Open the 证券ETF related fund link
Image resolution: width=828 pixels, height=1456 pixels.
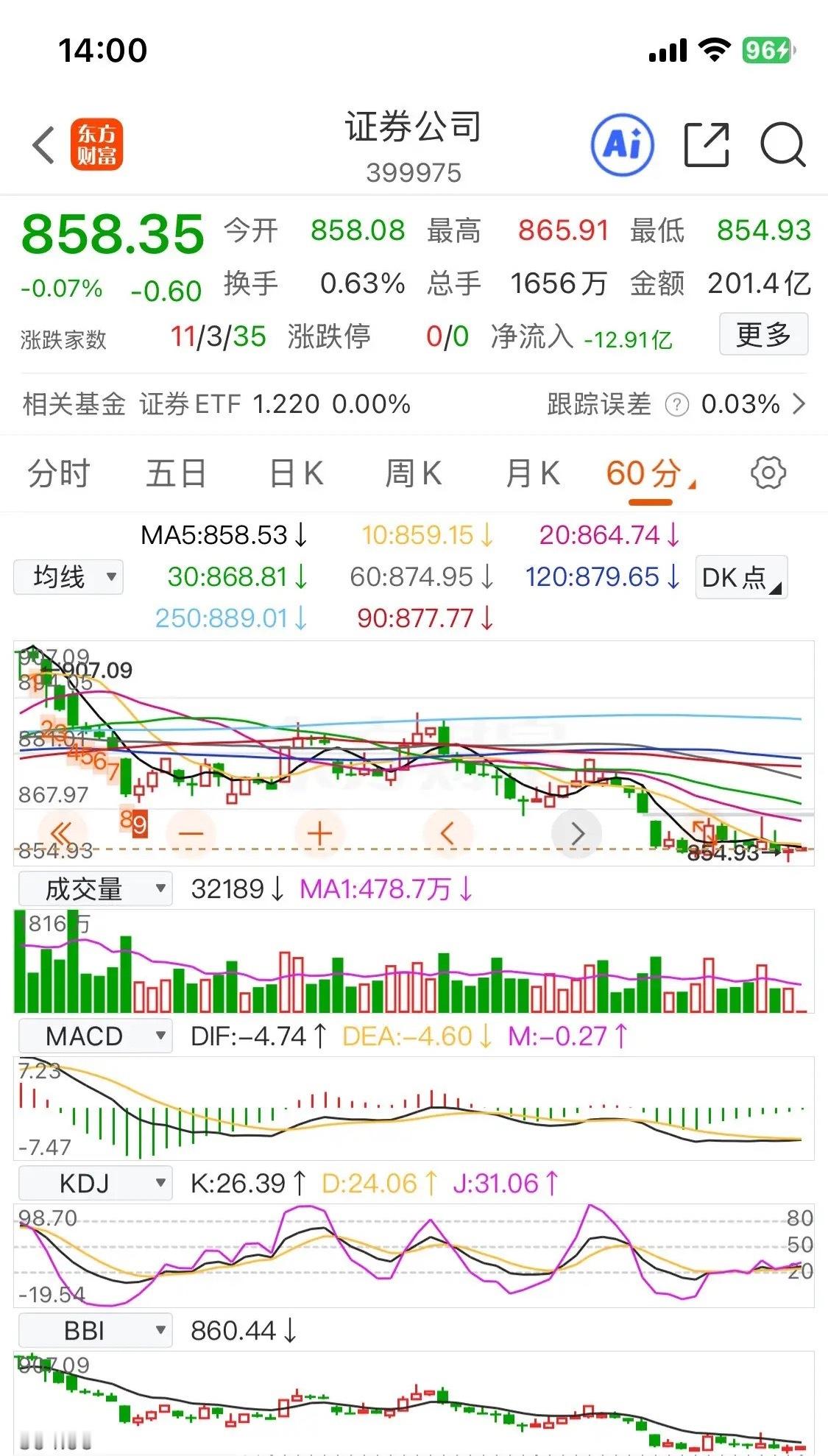tap(190, 404)
